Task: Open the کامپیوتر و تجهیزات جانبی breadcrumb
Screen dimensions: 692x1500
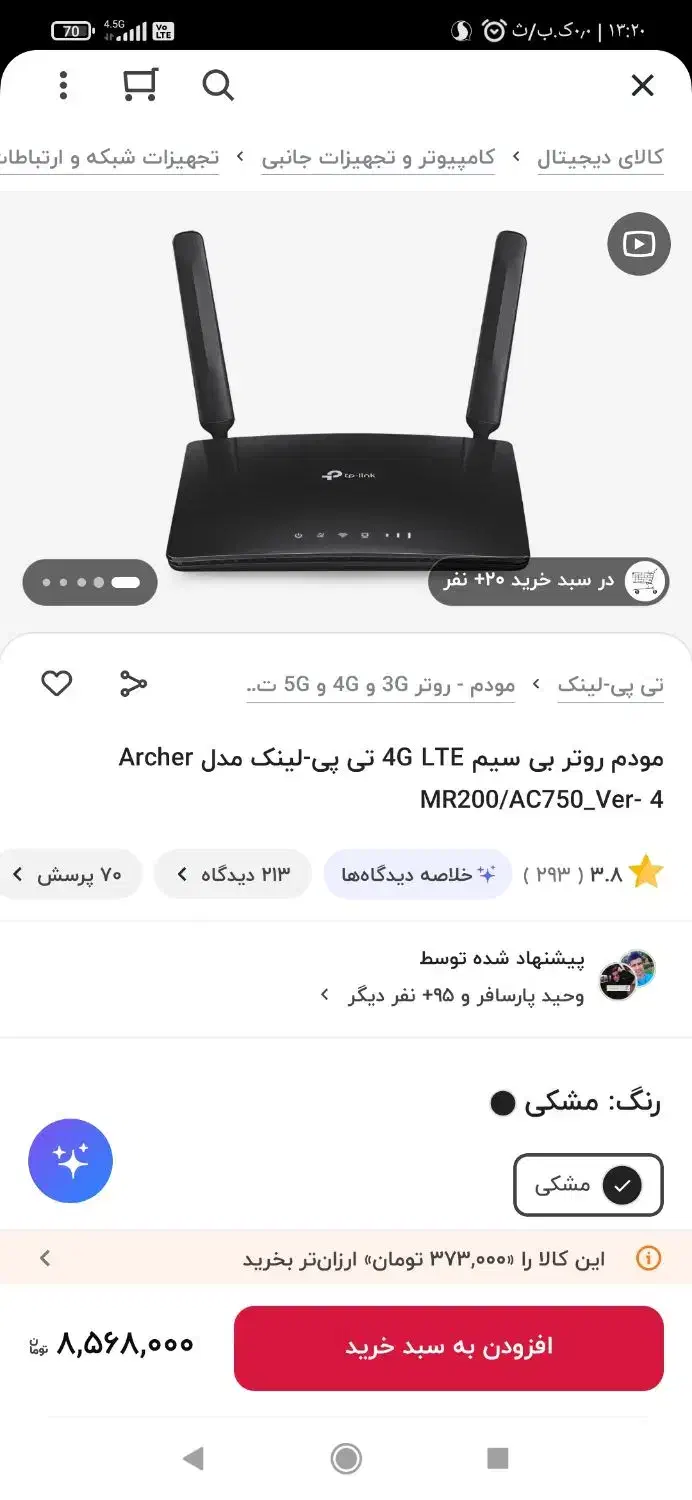Action: click(x=378, y=158)
